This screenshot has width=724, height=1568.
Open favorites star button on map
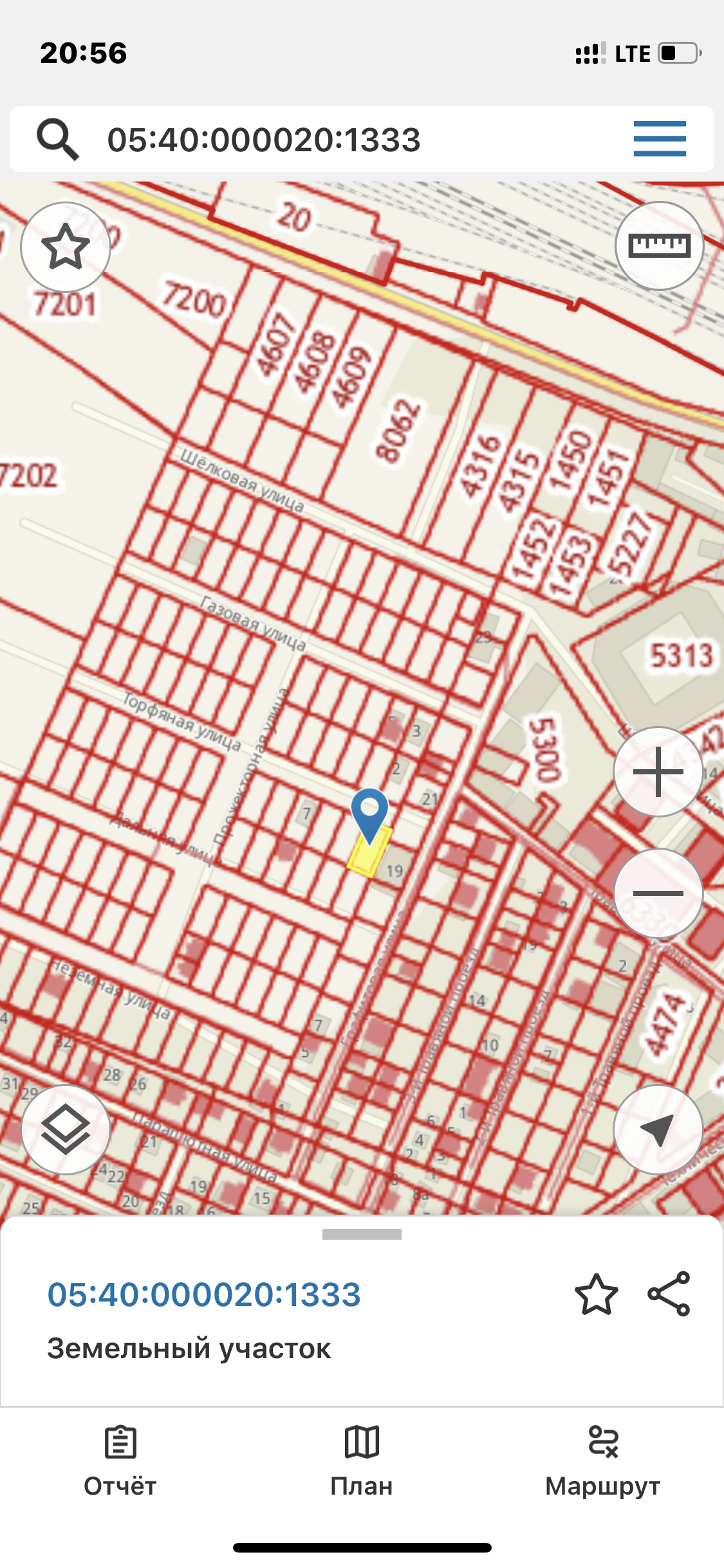point(66,247)
